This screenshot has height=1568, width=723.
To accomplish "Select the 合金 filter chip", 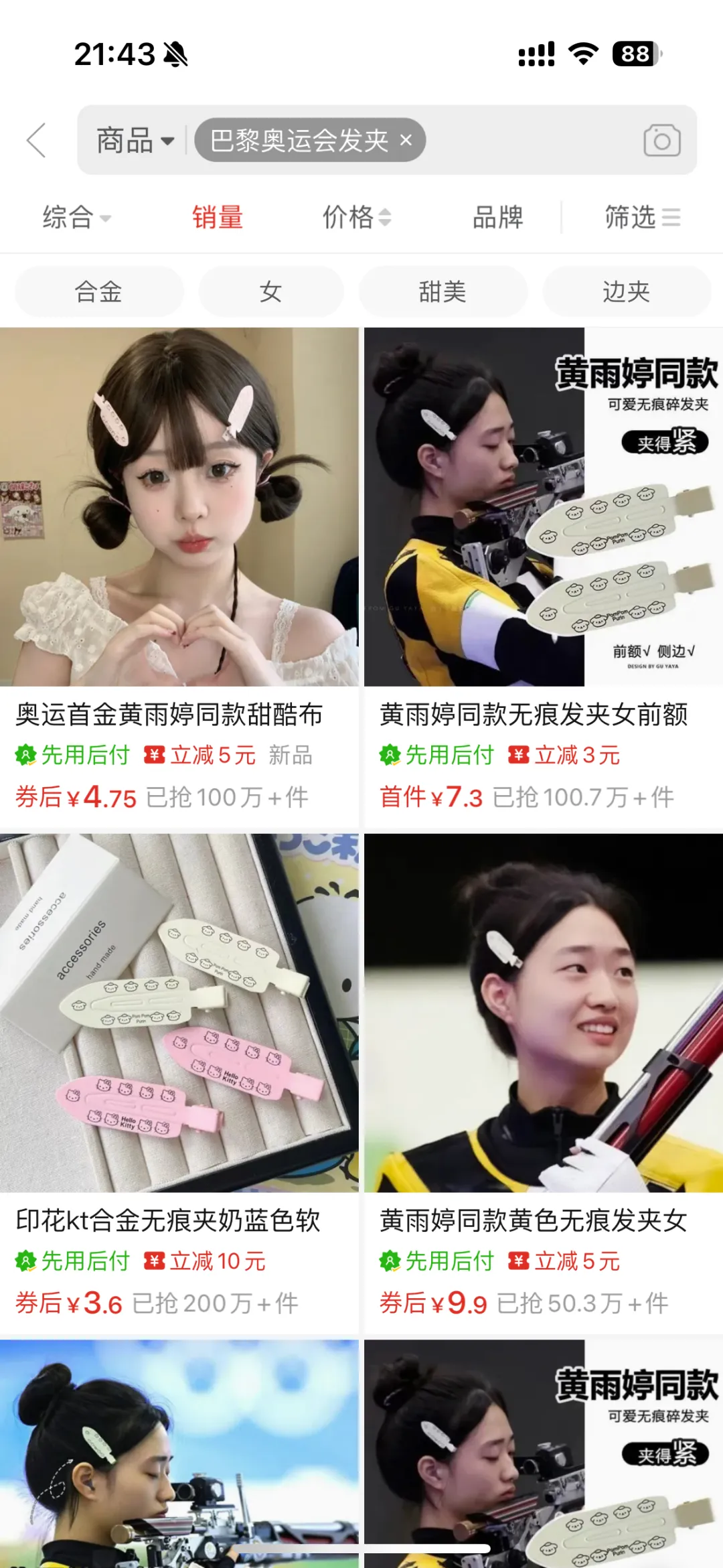I will pyautogui.click(x=99, y=292).
